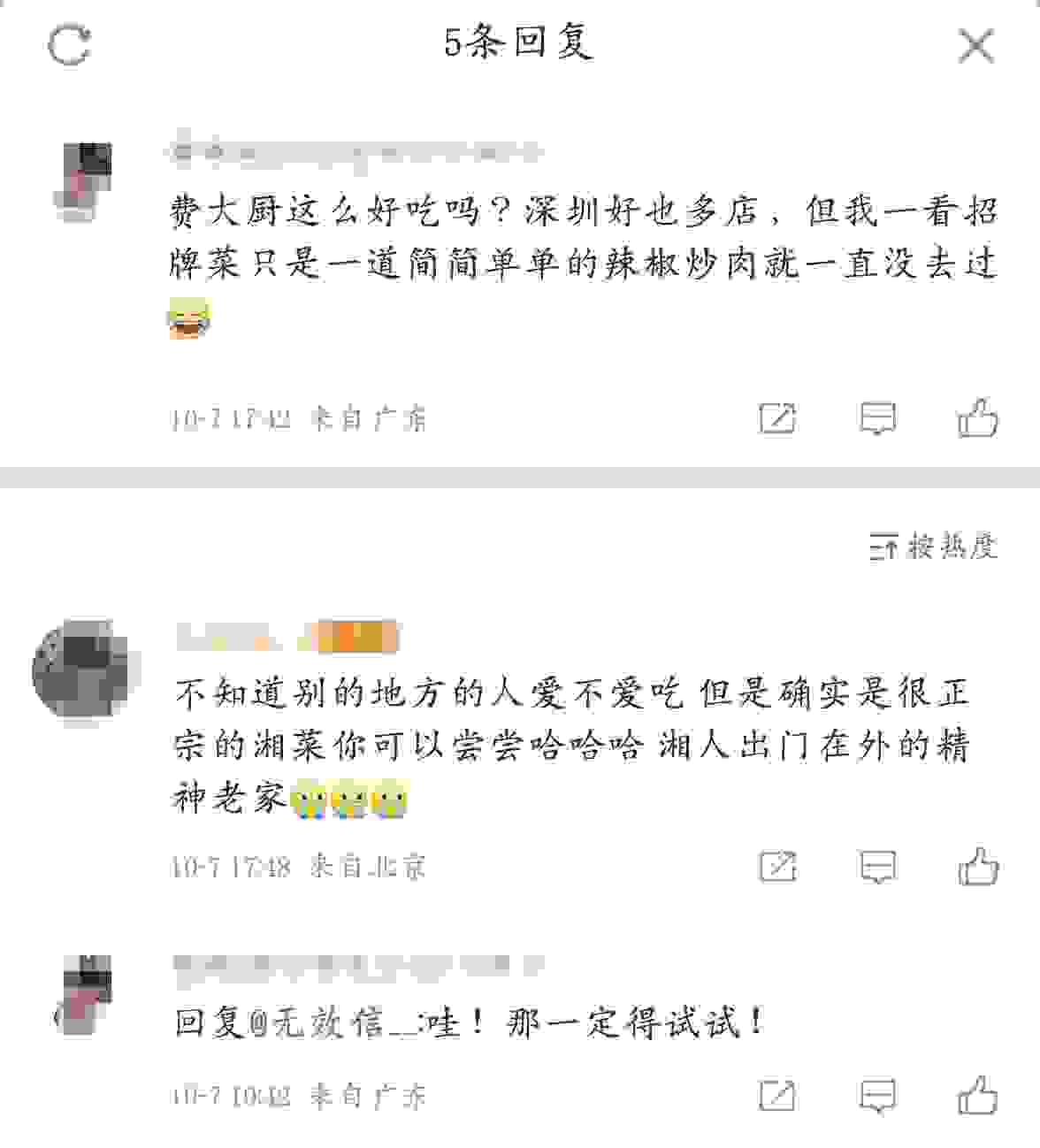
Task: Comment on the 正宗的湘菜 reply
Action: [877, 866]
